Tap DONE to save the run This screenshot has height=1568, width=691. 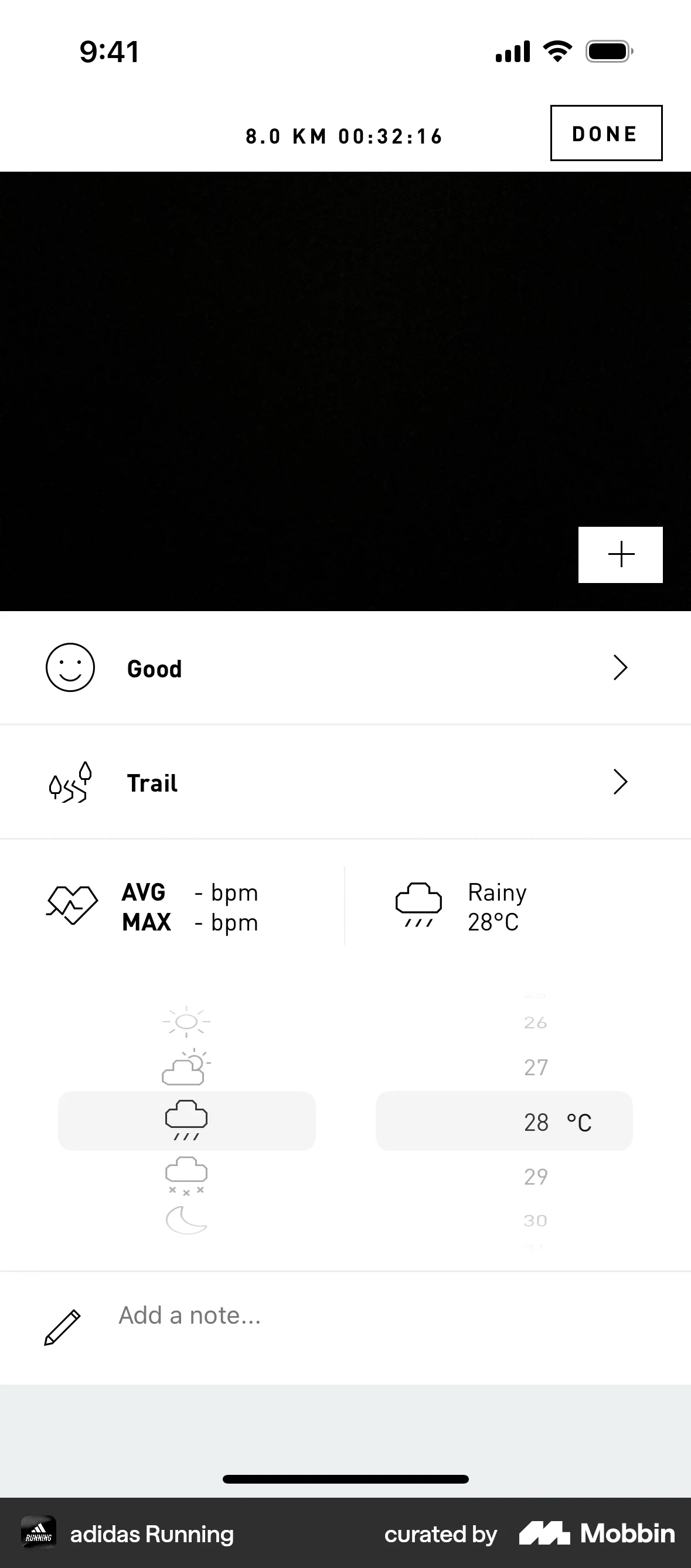tap(605, 134)
